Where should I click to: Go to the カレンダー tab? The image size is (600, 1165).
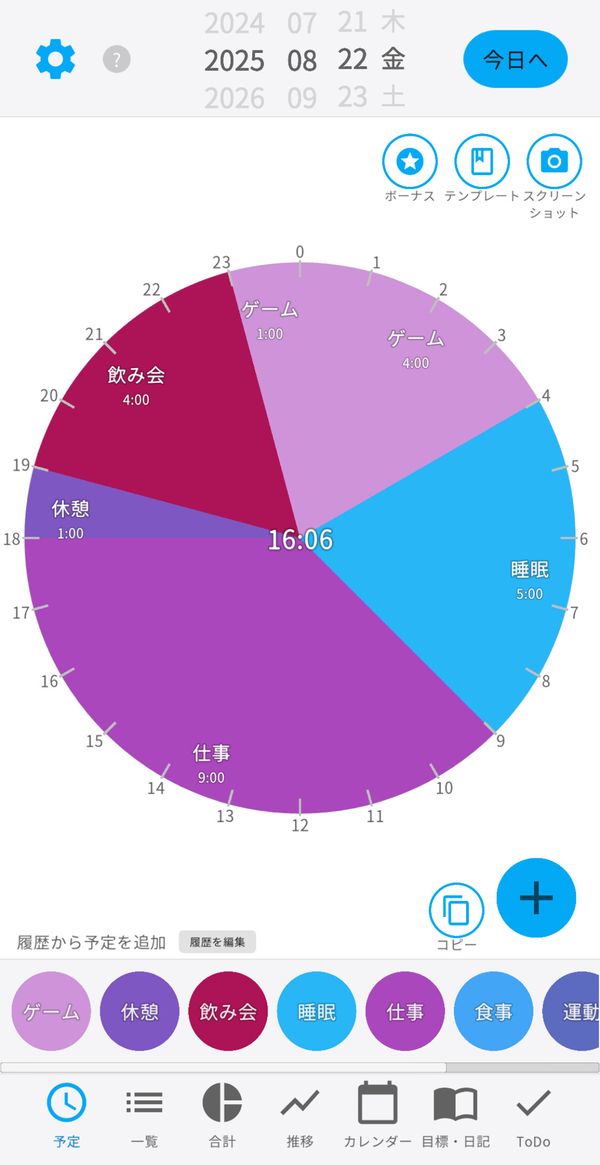377,1116
